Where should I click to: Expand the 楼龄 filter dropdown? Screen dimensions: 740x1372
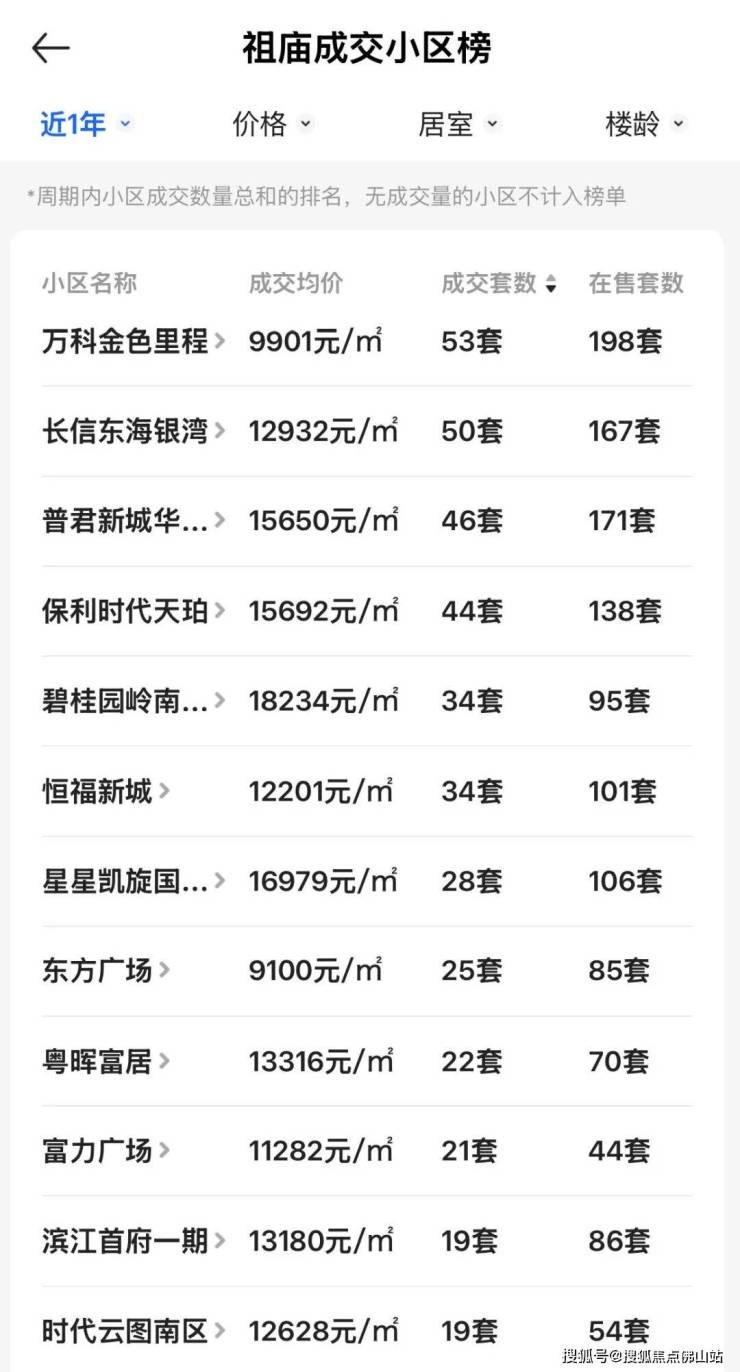pos(645,124)
